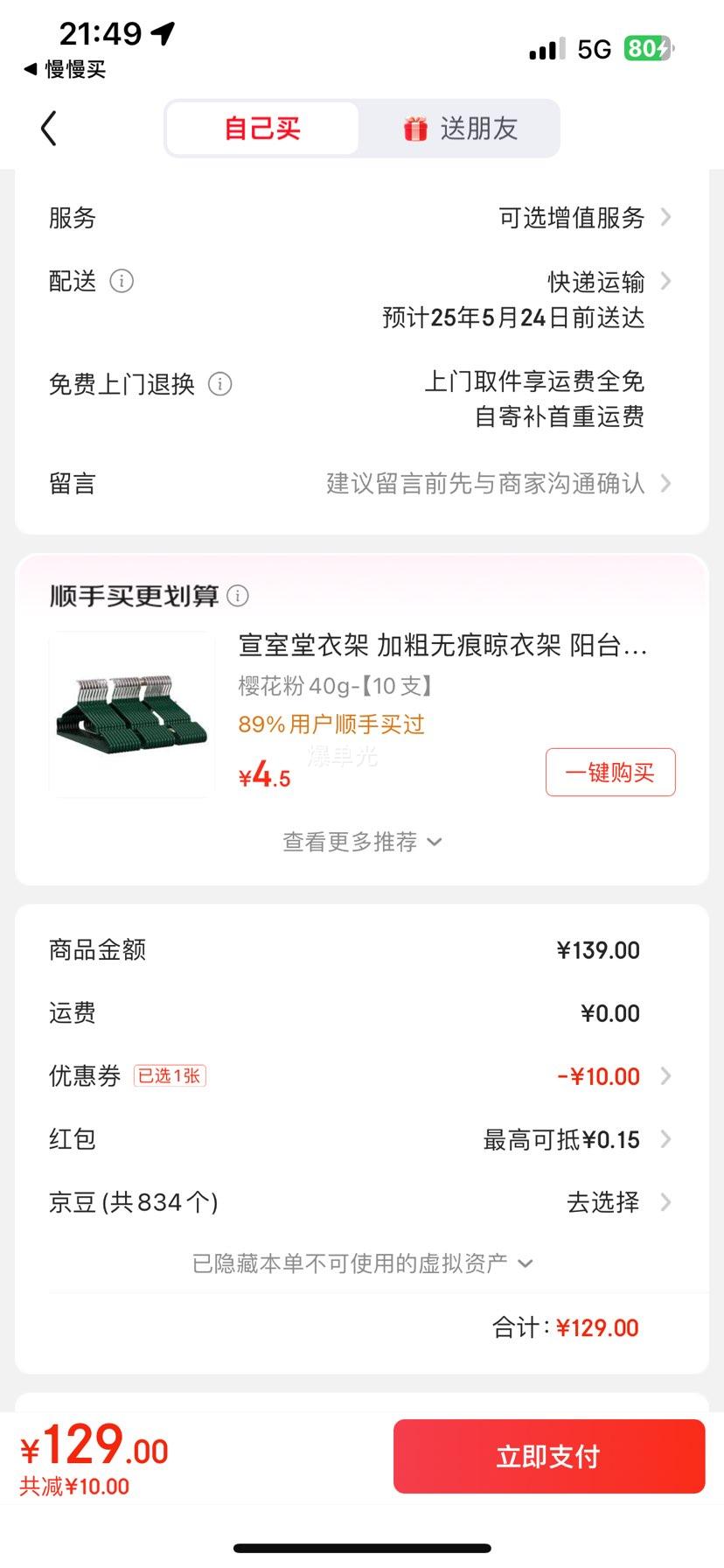Tap the info icon next to 配送
The width and height of the screenshot is (724, 1568).
coord(122,282)
